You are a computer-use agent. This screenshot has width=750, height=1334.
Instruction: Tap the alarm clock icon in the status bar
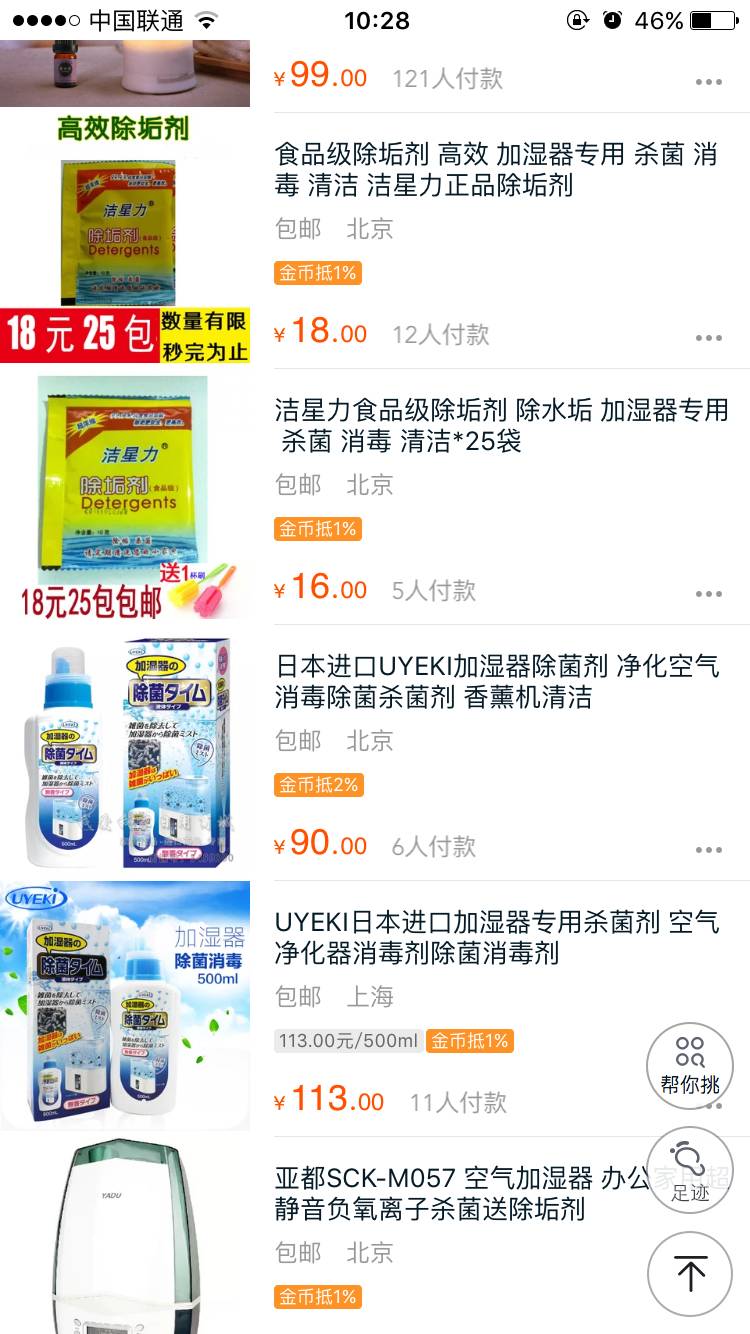pyautogui.click(x=612, y=17)
